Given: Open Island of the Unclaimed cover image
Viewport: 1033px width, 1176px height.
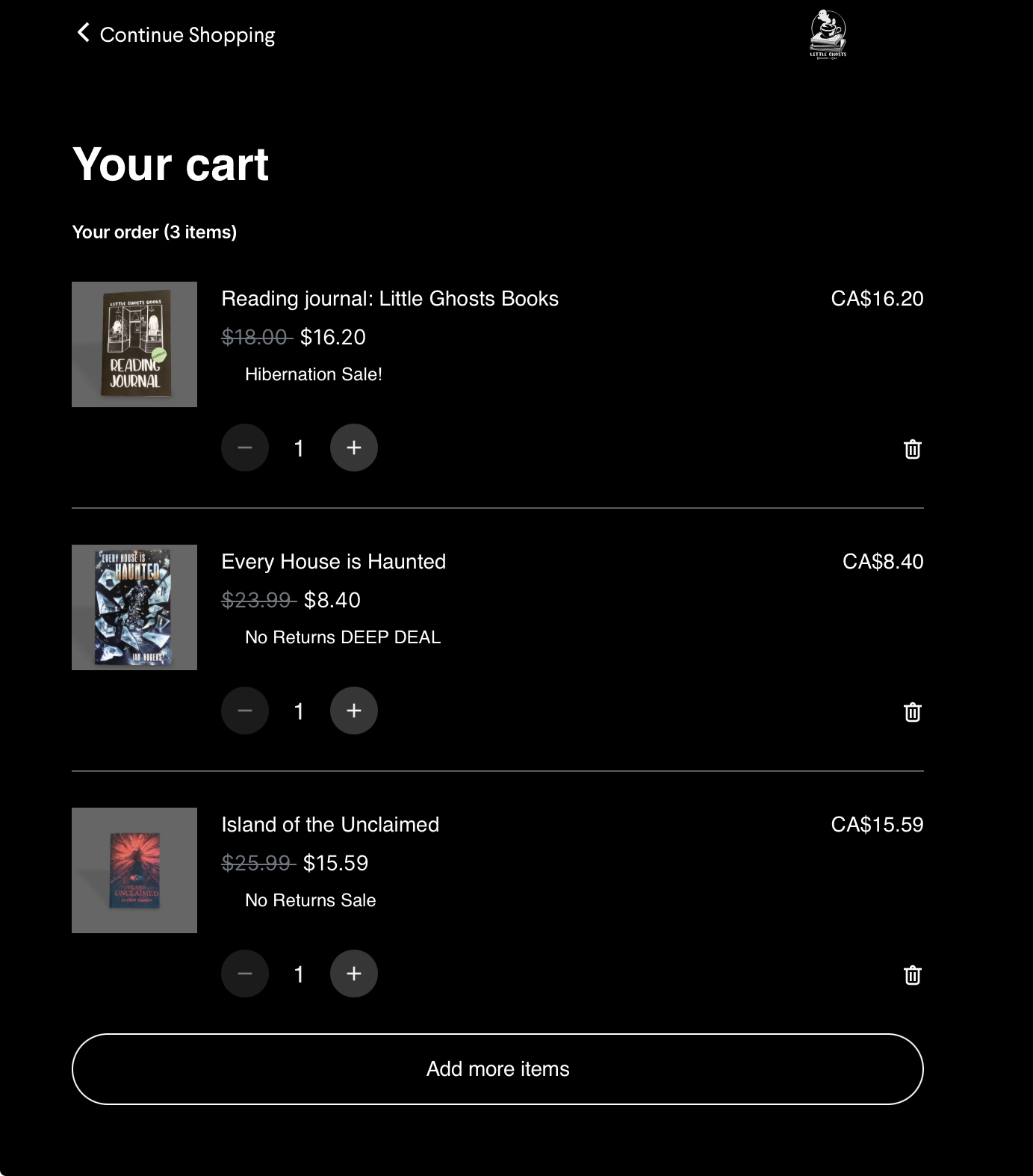Looking at the screenshot, I should click(x=134, y=870).
